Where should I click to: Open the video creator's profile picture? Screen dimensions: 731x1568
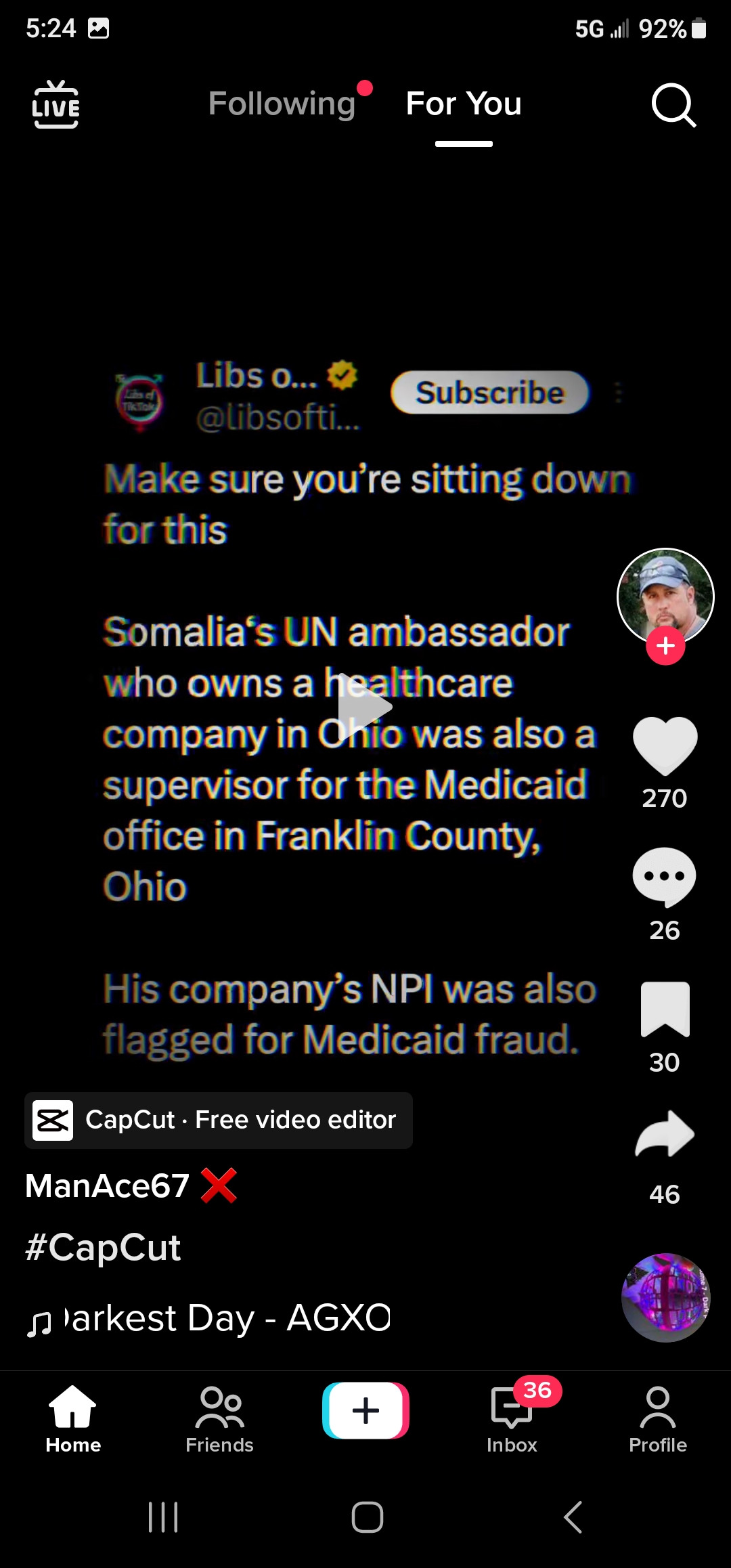tap(665, 594)
